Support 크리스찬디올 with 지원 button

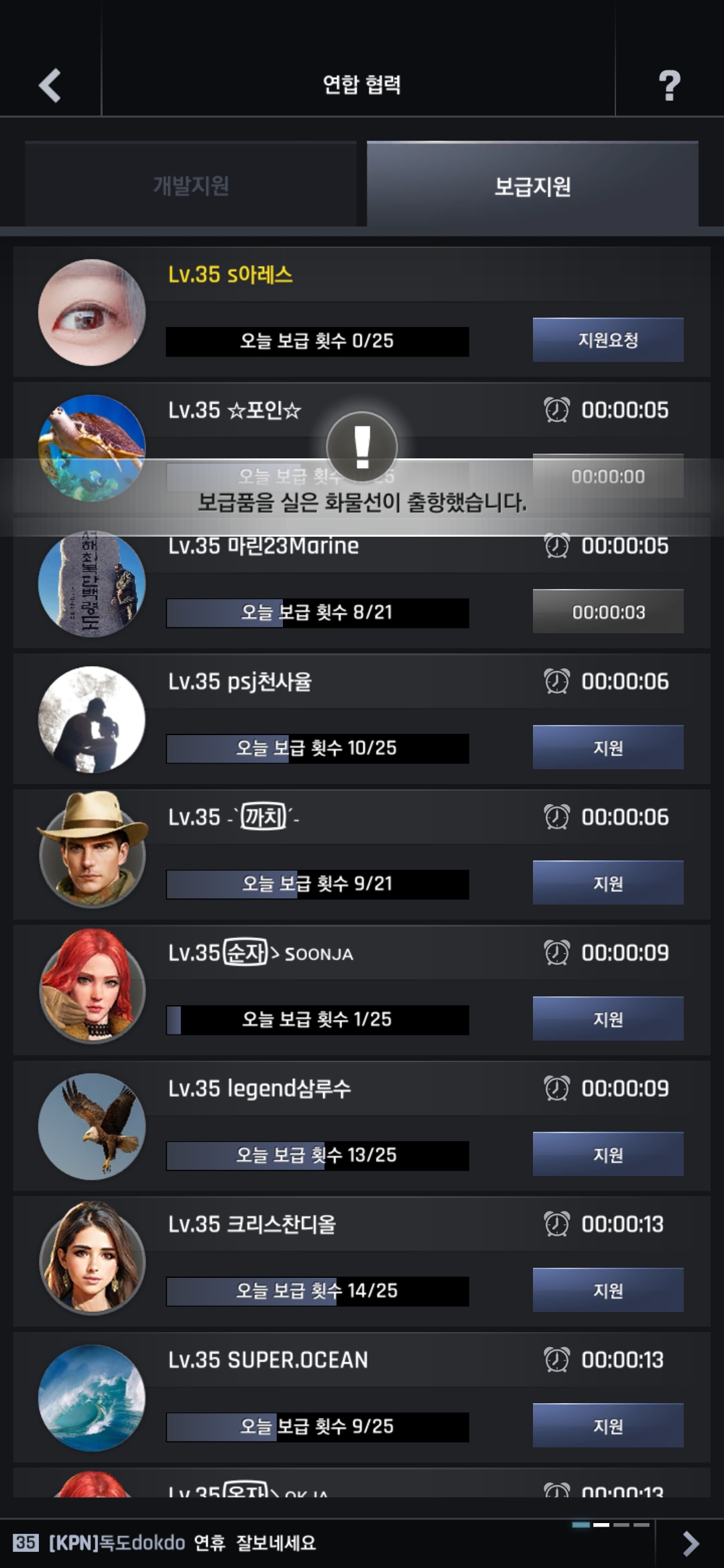point(608,1290)
